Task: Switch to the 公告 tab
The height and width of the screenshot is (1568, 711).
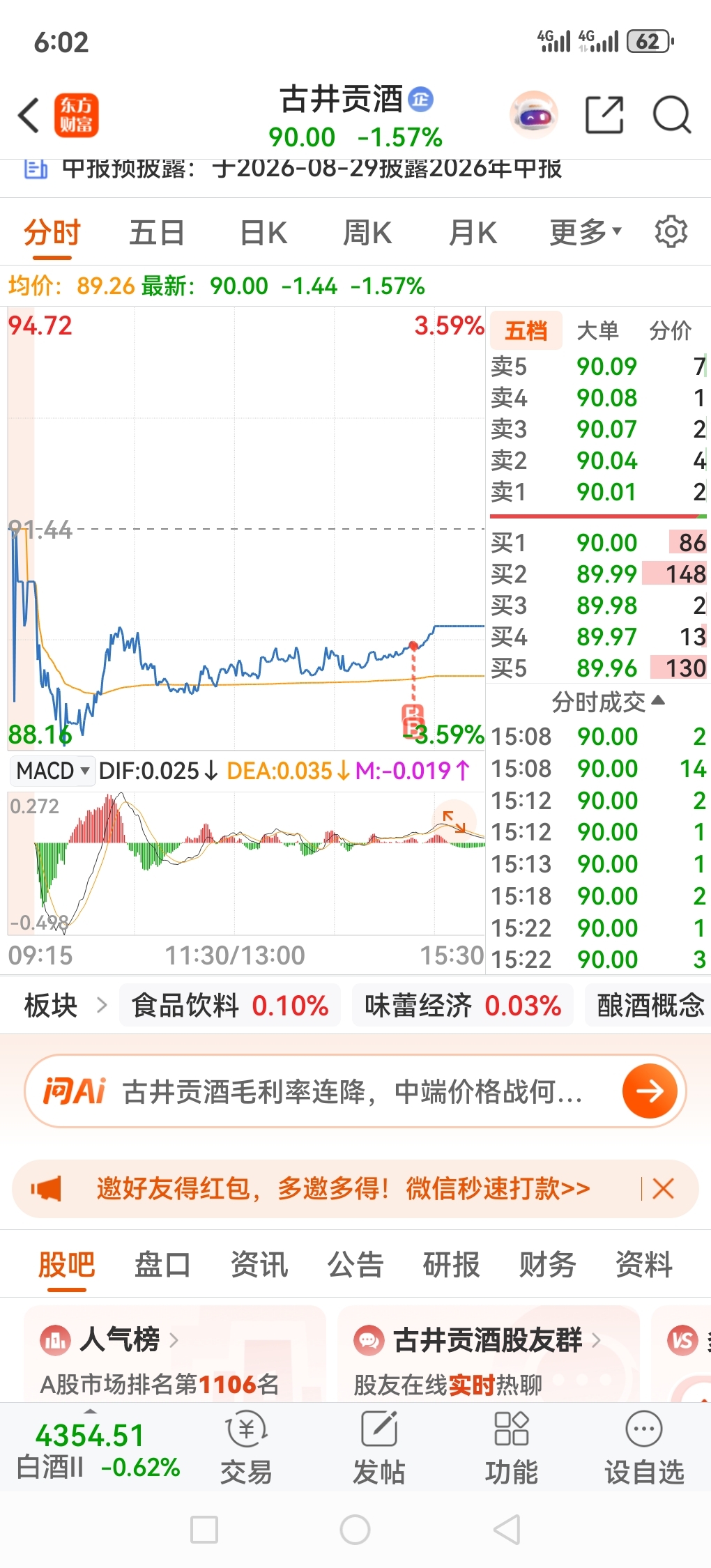Action: 355,1265
